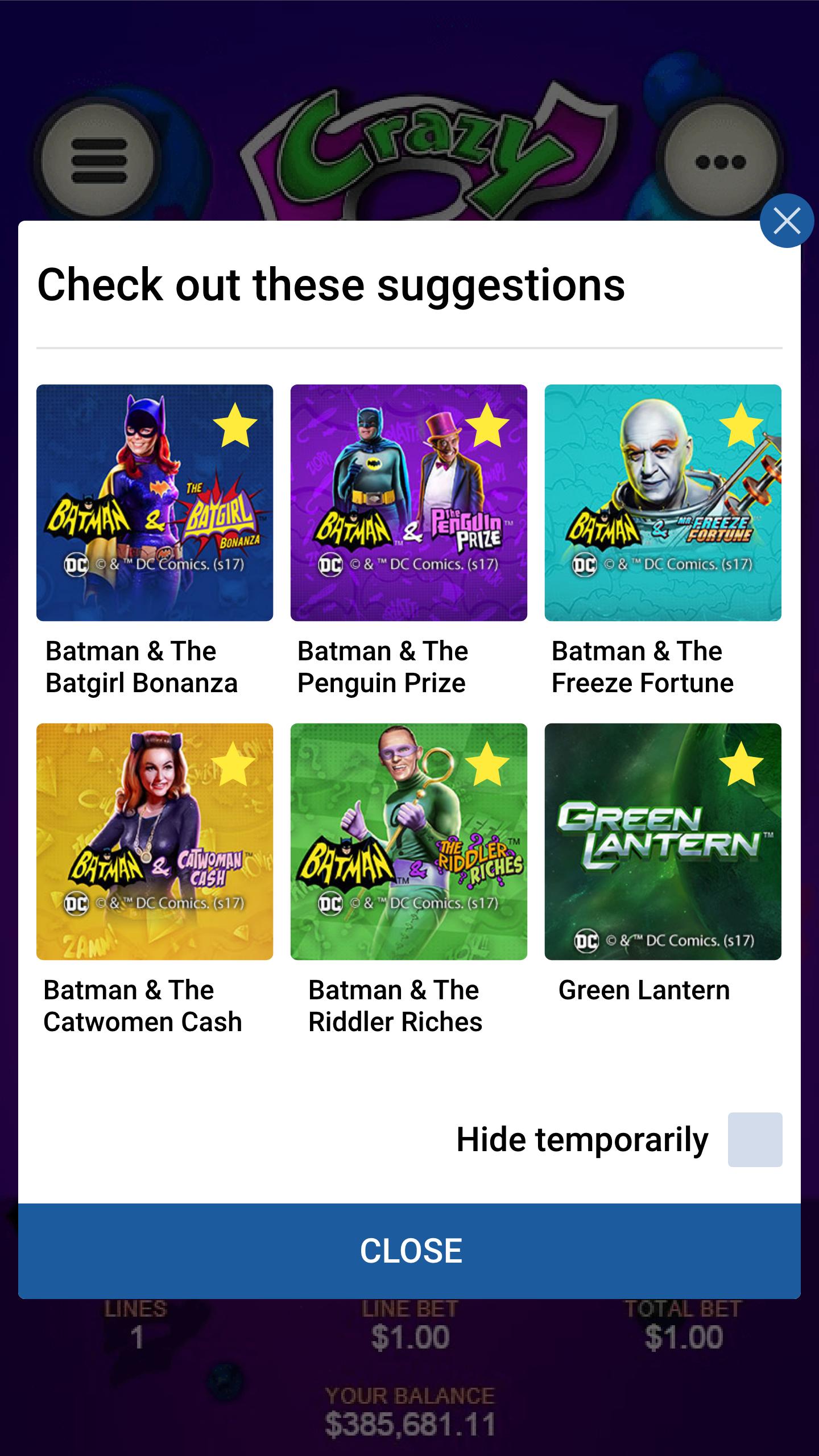Check the Hide temporarily box
Screen dimensions: 819x1456
755,1140
